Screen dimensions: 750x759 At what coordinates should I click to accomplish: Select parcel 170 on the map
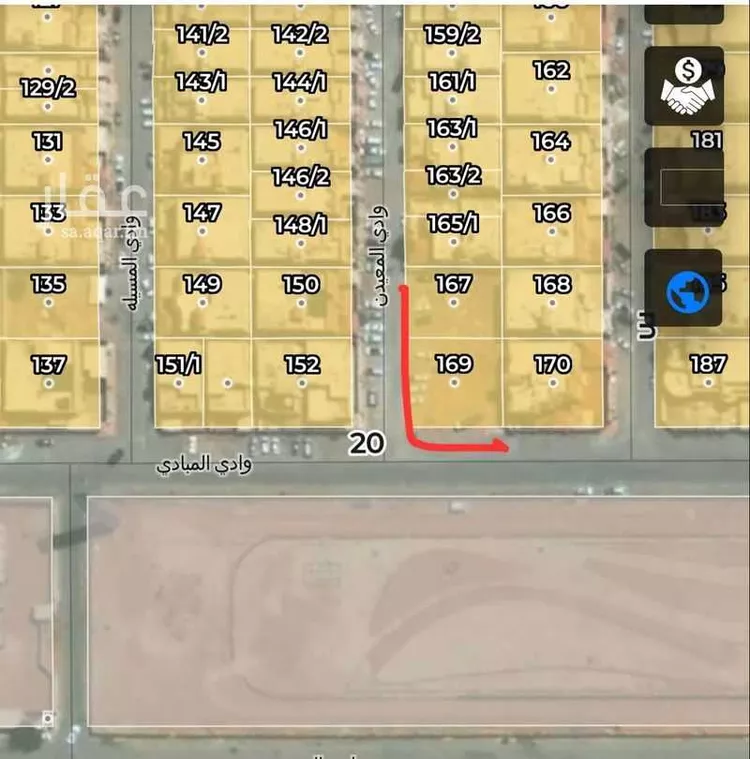coord(551,375)
